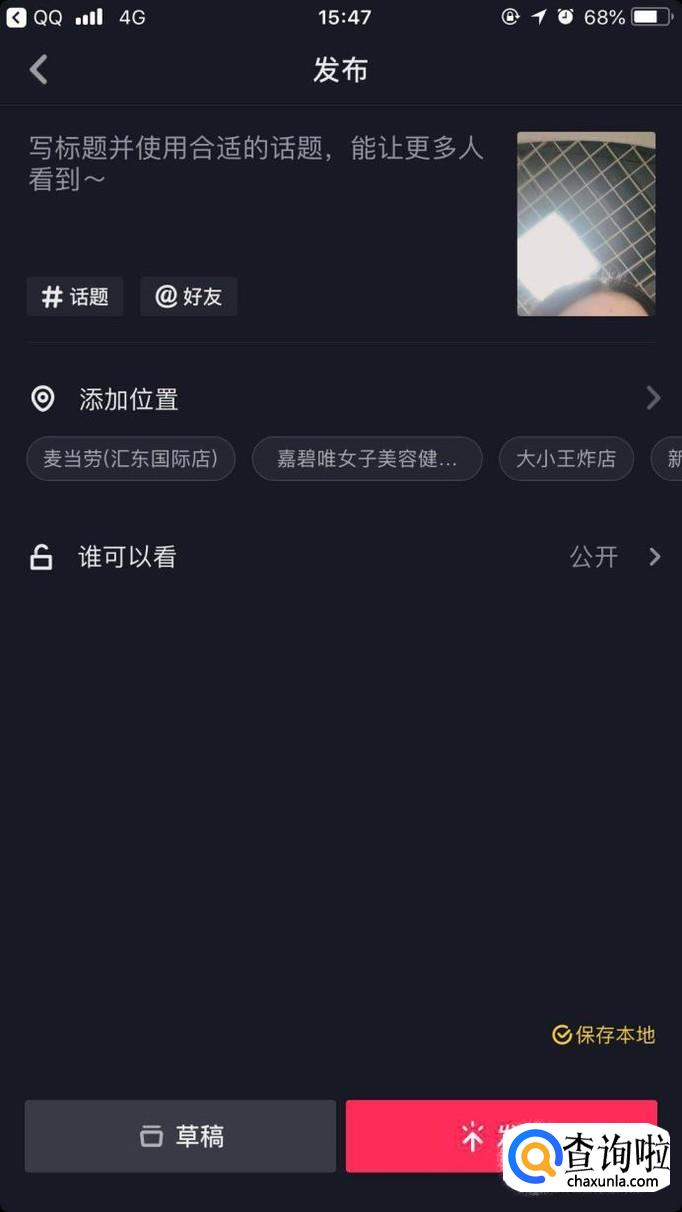Go back from the 发布 screen
The width and height of the screenshot is (682, 1212).
[x=39, y=69]
